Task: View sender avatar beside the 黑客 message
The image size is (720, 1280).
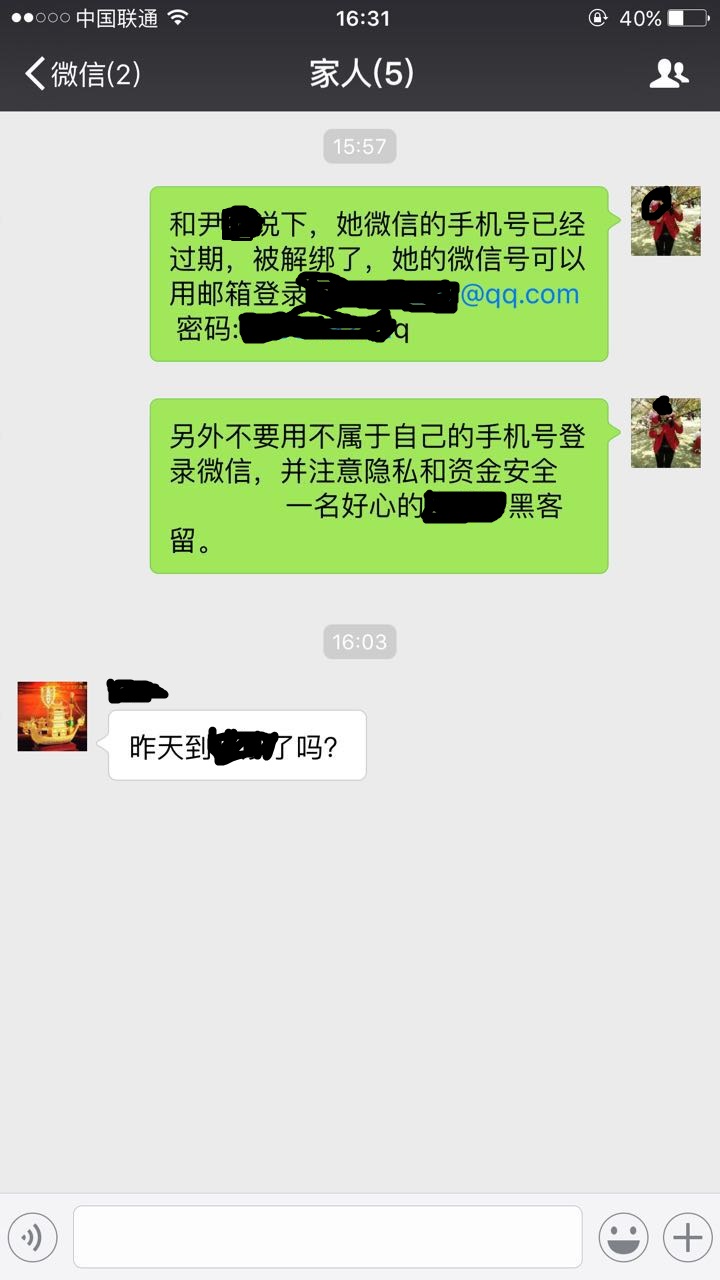Action: (x=665, y=433)
